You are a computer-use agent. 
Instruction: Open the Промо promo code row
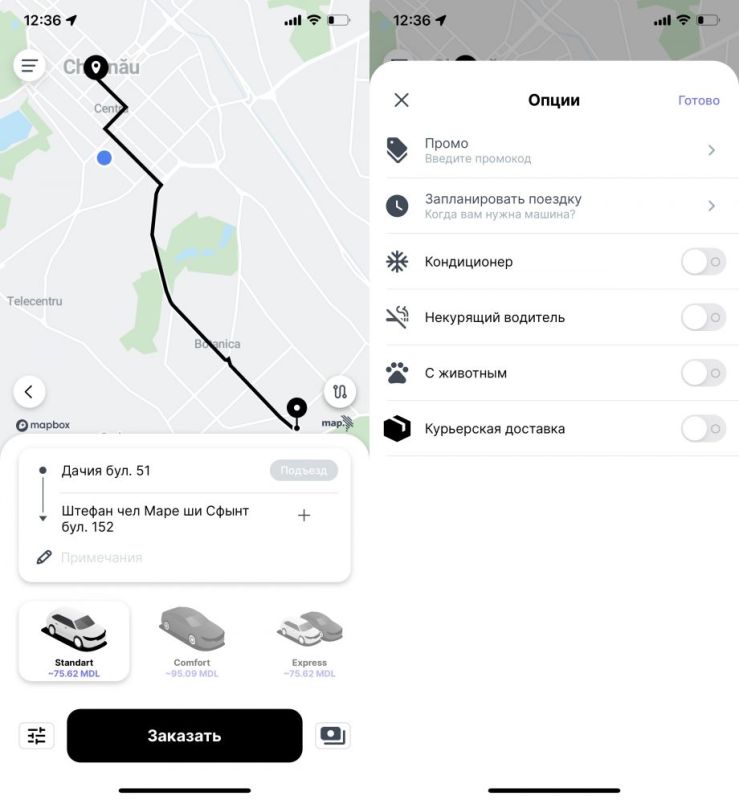553,150
